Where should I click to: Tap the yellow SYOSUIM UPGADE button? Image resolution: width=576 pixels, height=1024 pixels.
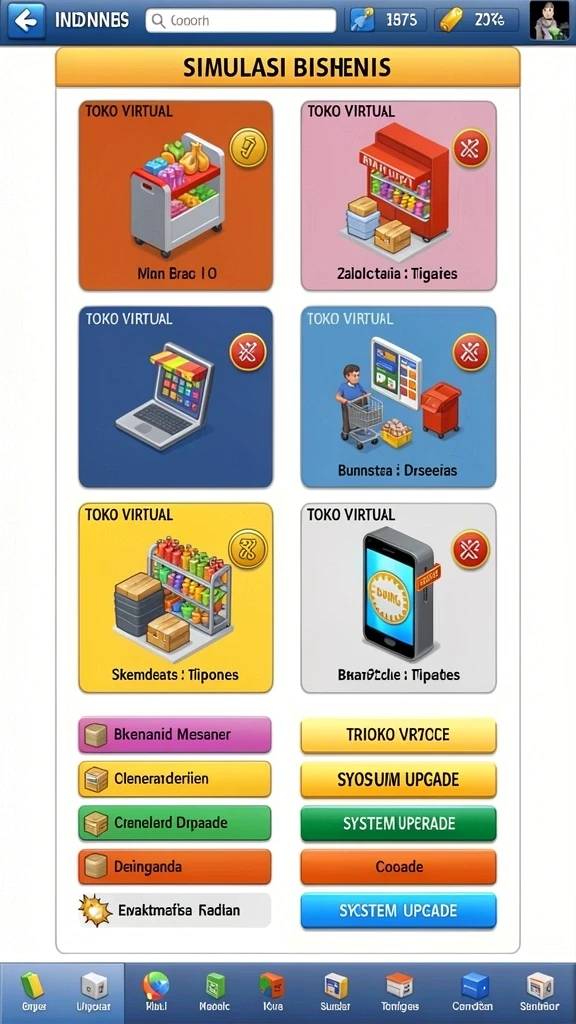(x=398, y=779)
